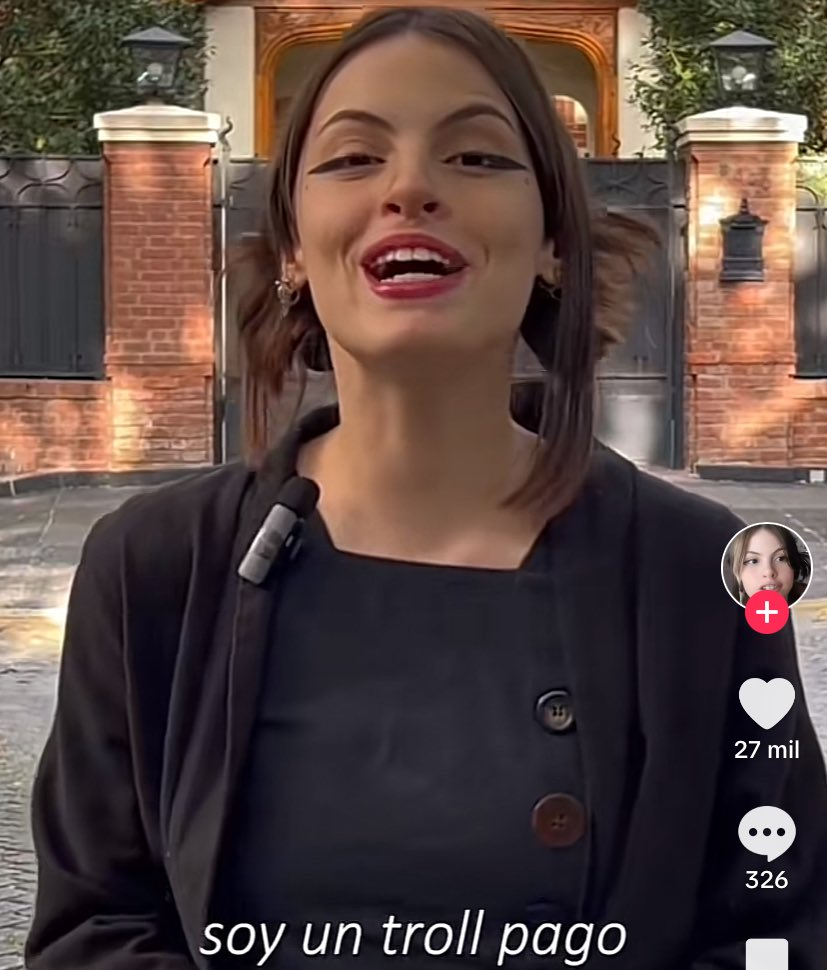Like this video with the heart
Viewport: 827px width, 970px height.
click(767, 703)
